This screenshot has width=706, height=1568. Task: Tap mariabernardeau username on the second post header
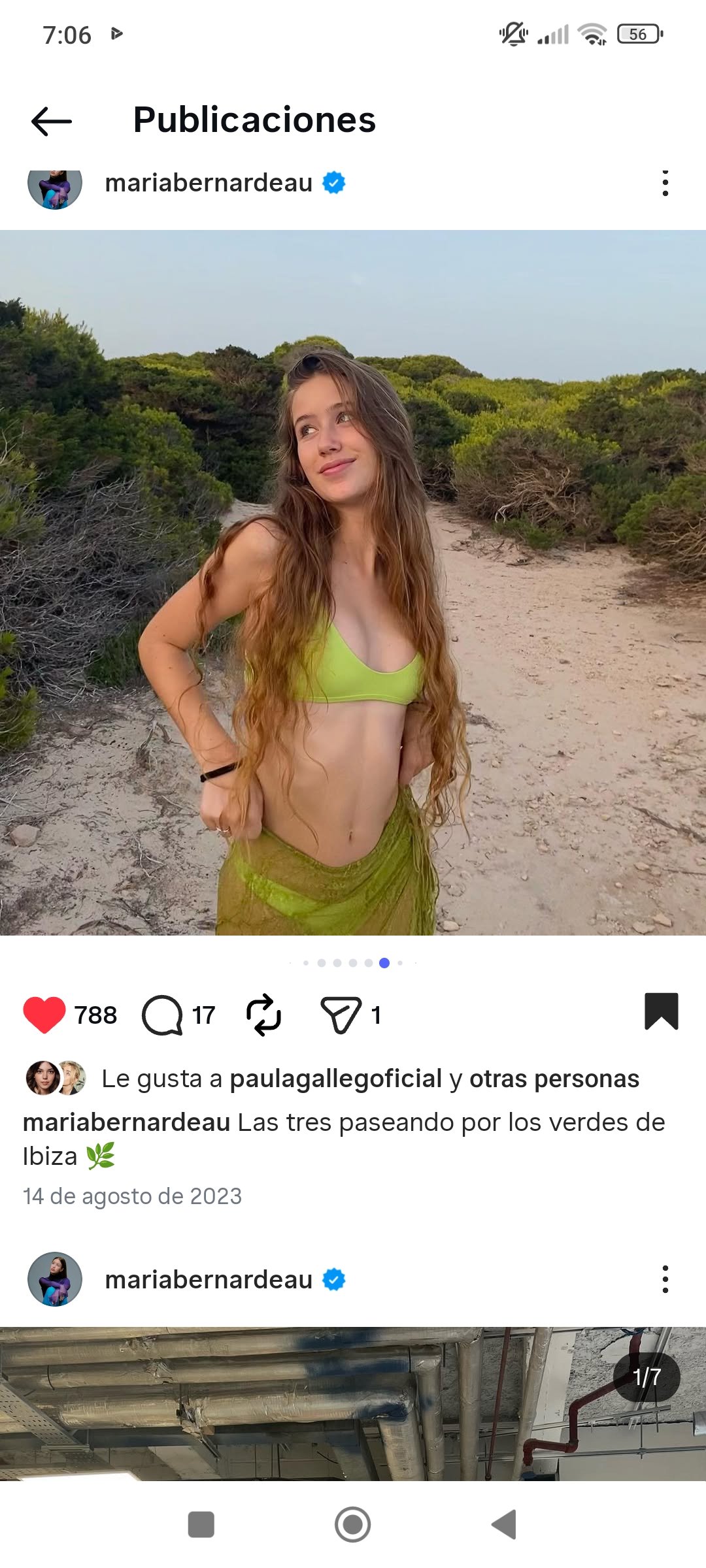(x=209, y=1279)
